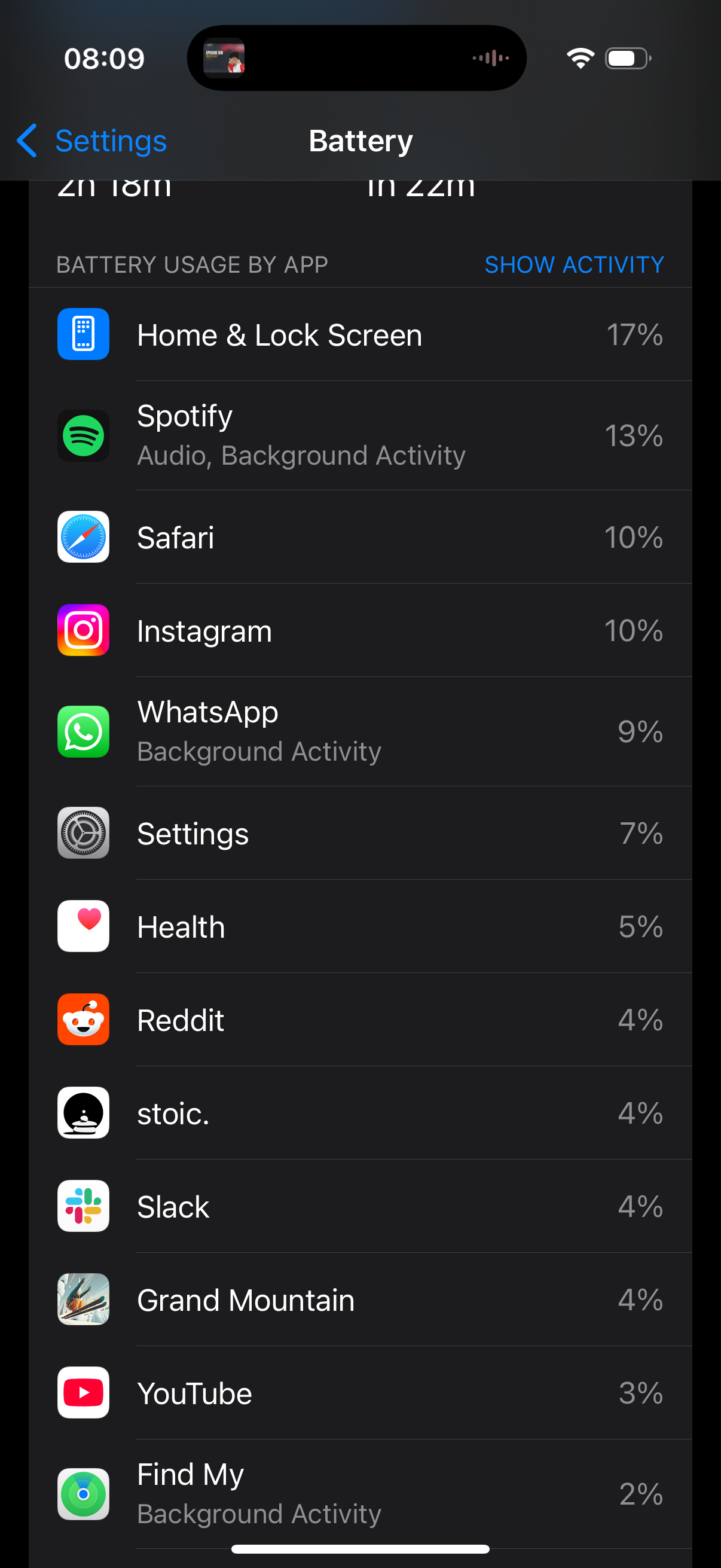Select the Health row
The width and height of the screenshot is (721, 1568).
(x=360, y=926)
